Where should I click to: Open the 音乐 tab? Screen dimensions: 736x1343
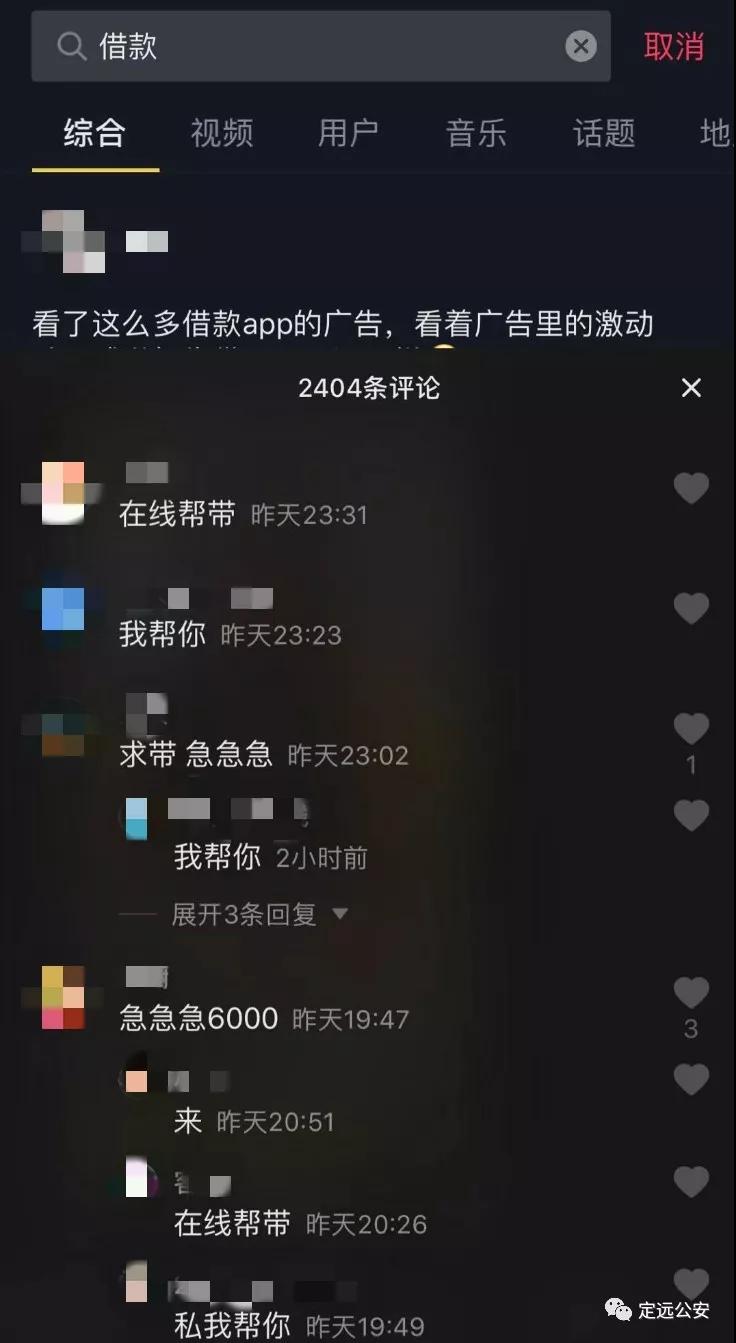point(476,133)
